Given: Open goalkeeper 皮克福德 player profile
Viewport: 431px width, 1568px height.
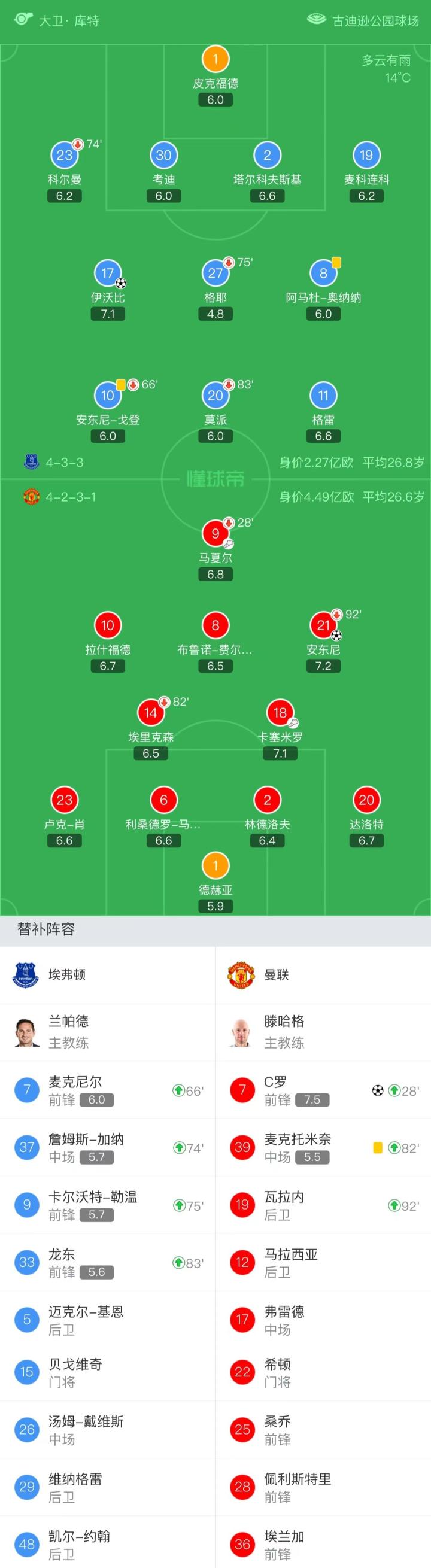Looking at the screenshot, I should coord(215,60).
